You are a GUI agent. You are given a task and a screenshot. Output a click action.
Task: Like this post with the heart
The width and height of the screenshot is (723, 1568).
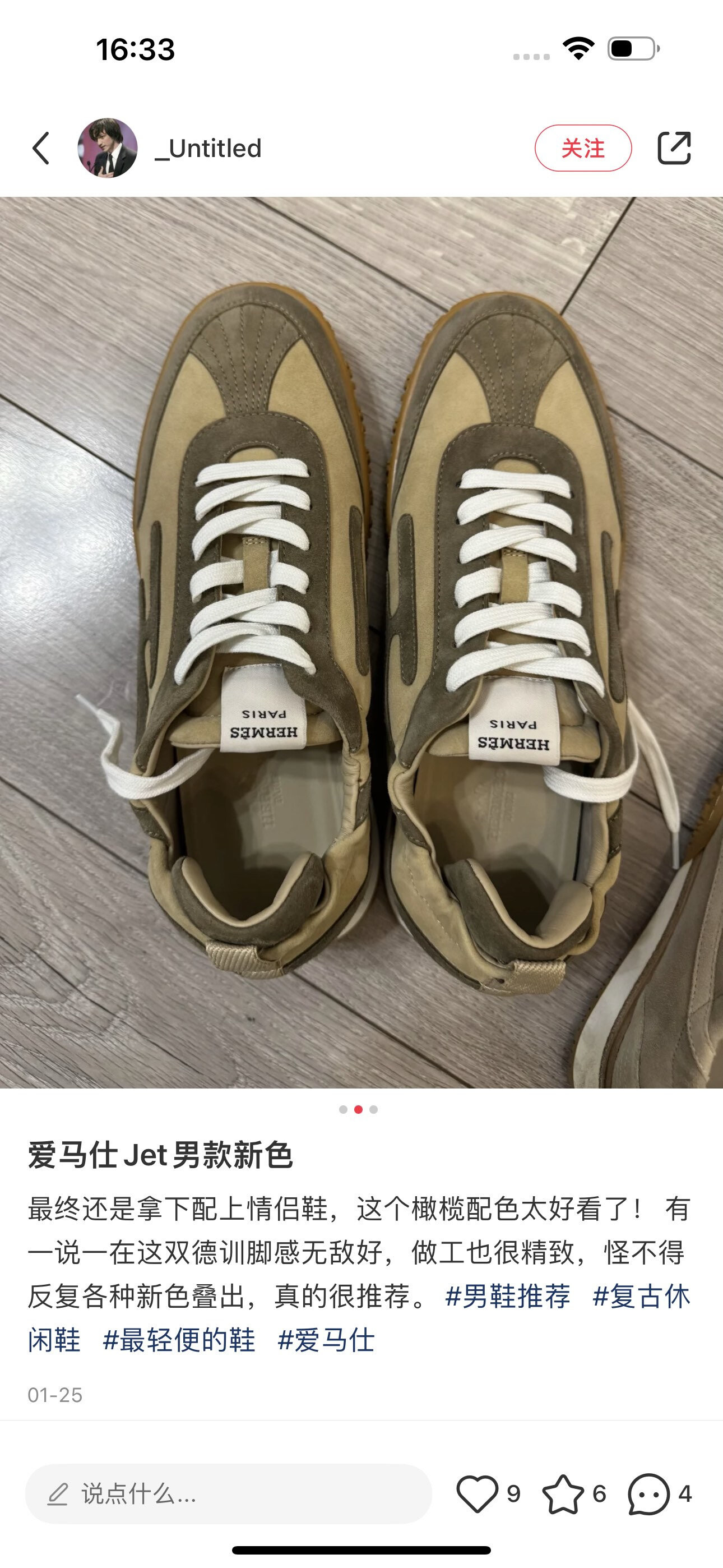477,1493
